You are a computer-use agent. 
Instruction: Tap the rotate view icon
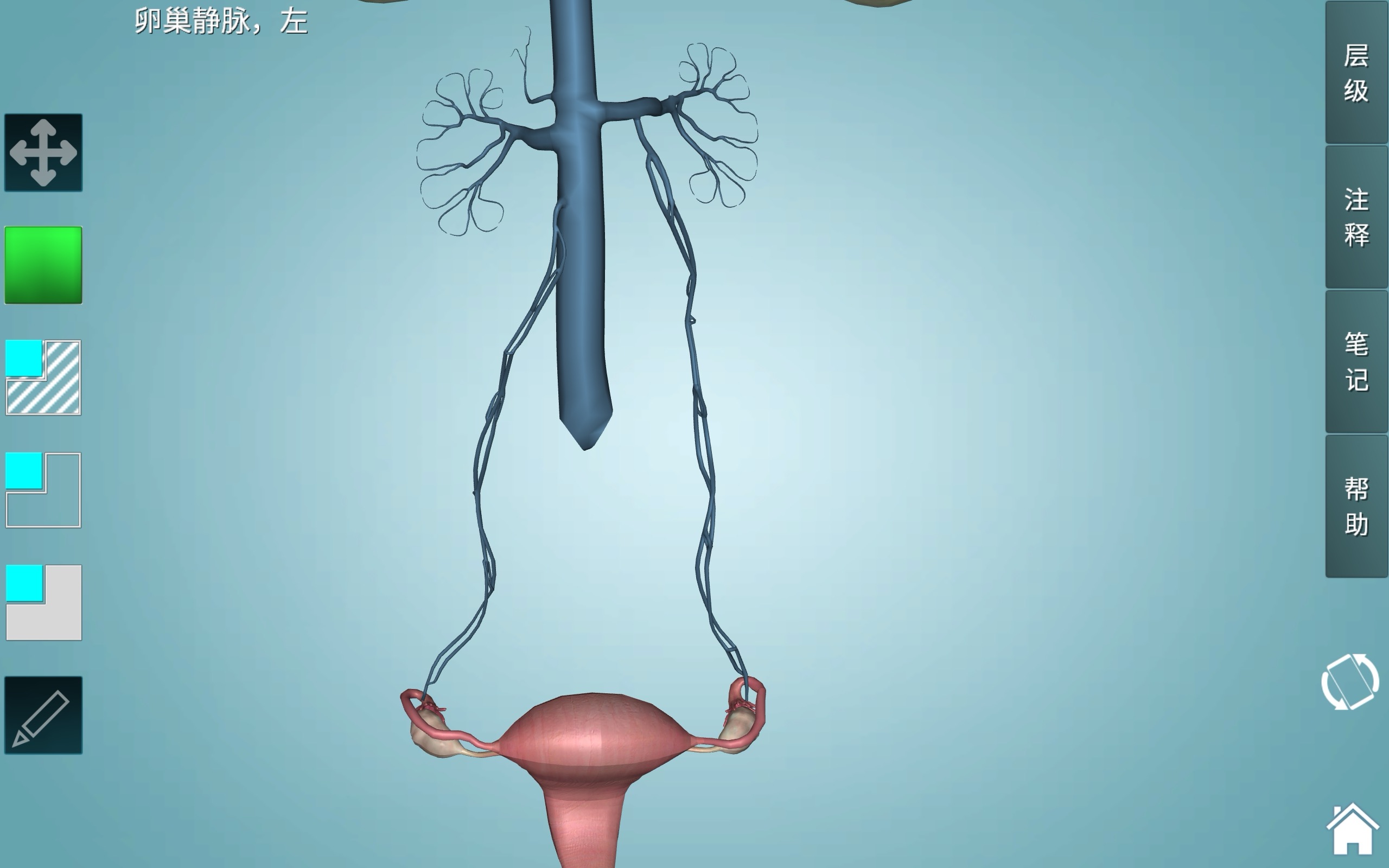click(1350, 682)
